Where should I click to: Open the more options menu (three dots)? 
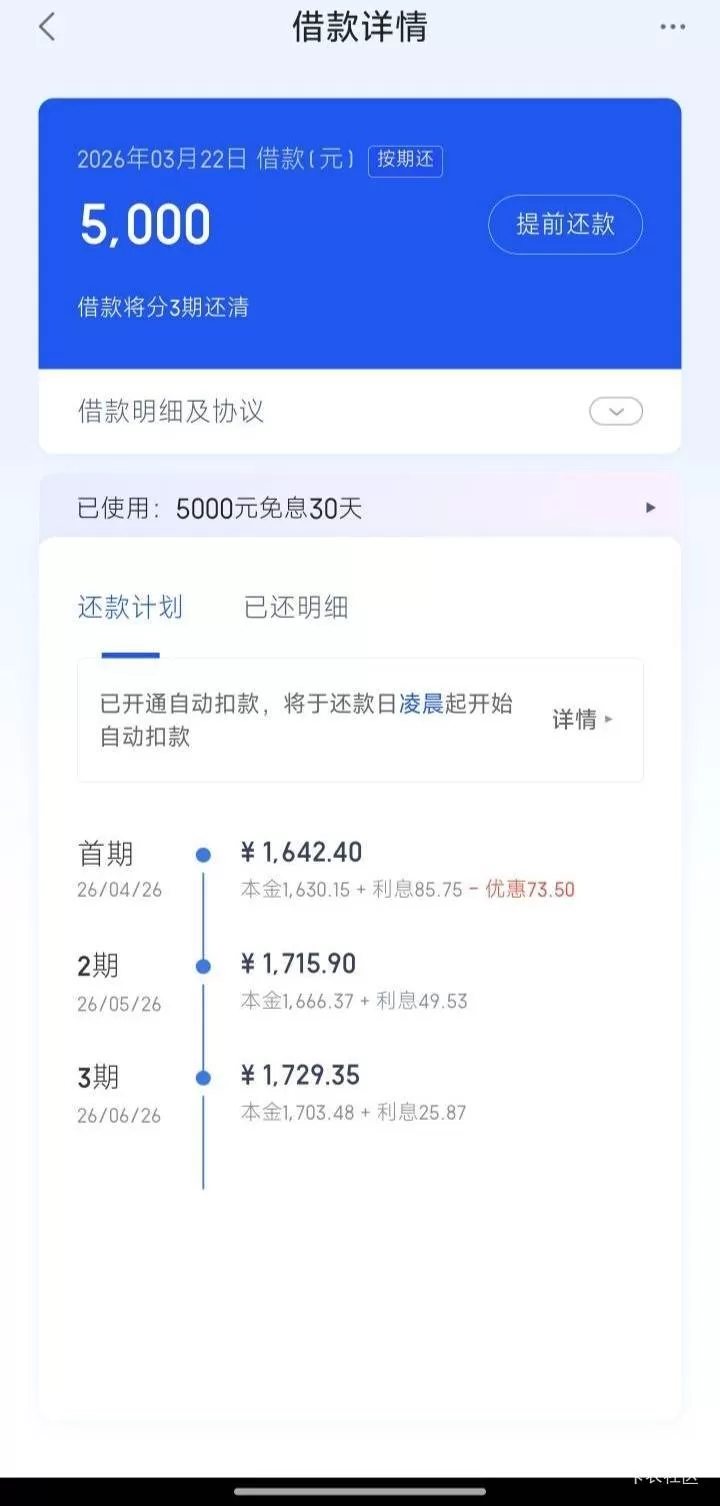672,27
